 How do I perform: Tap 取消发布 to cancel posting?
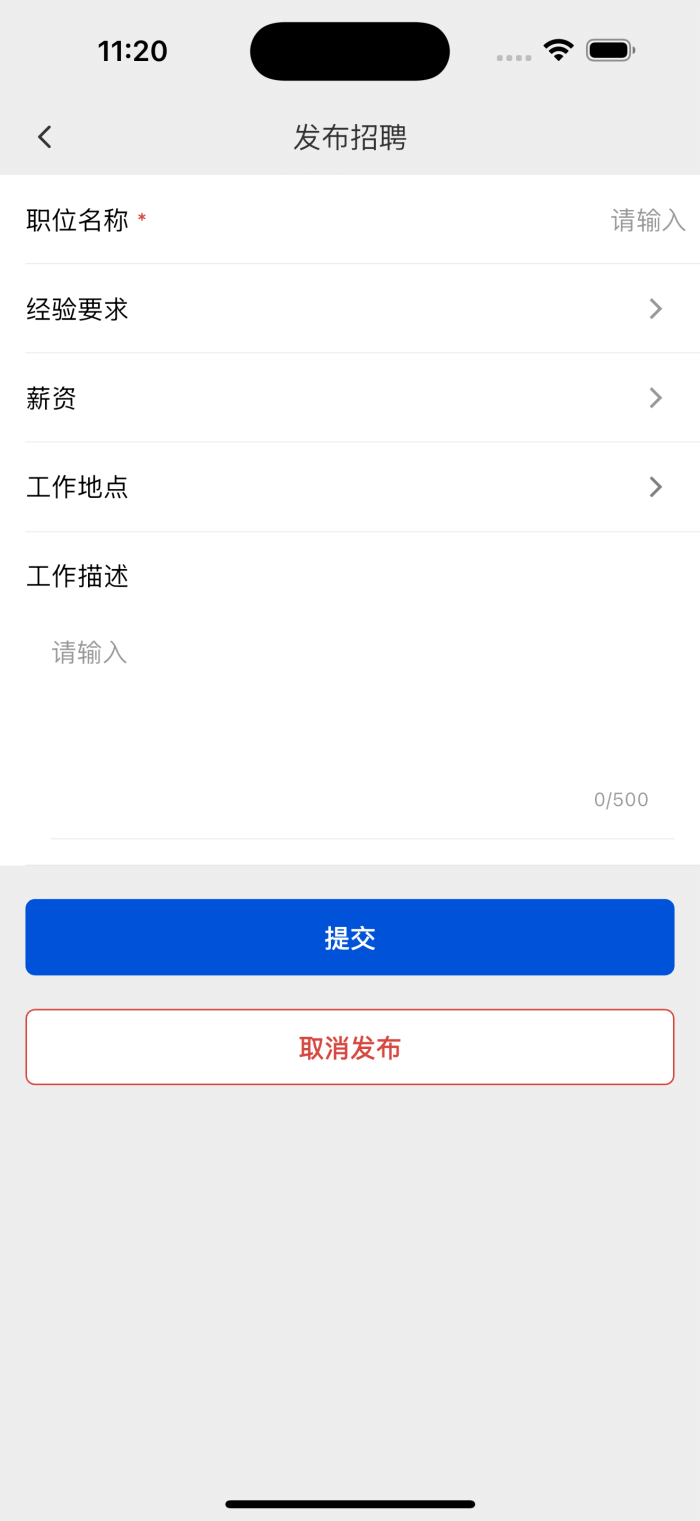point(350,1047)
